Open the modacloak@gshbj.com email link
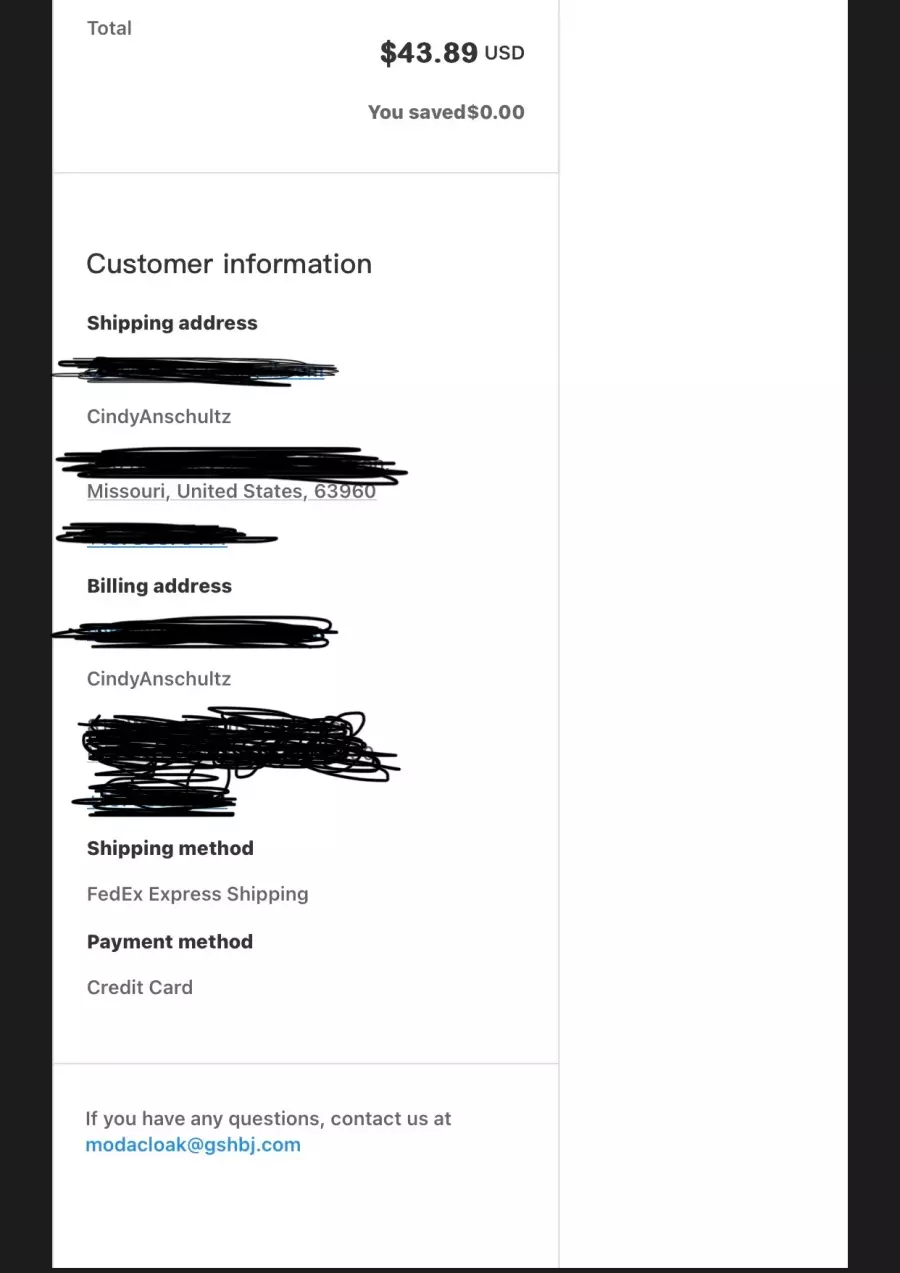The height and width of the screenshot is (1273, 900). pyautogui.click(x=193, y=1145)
